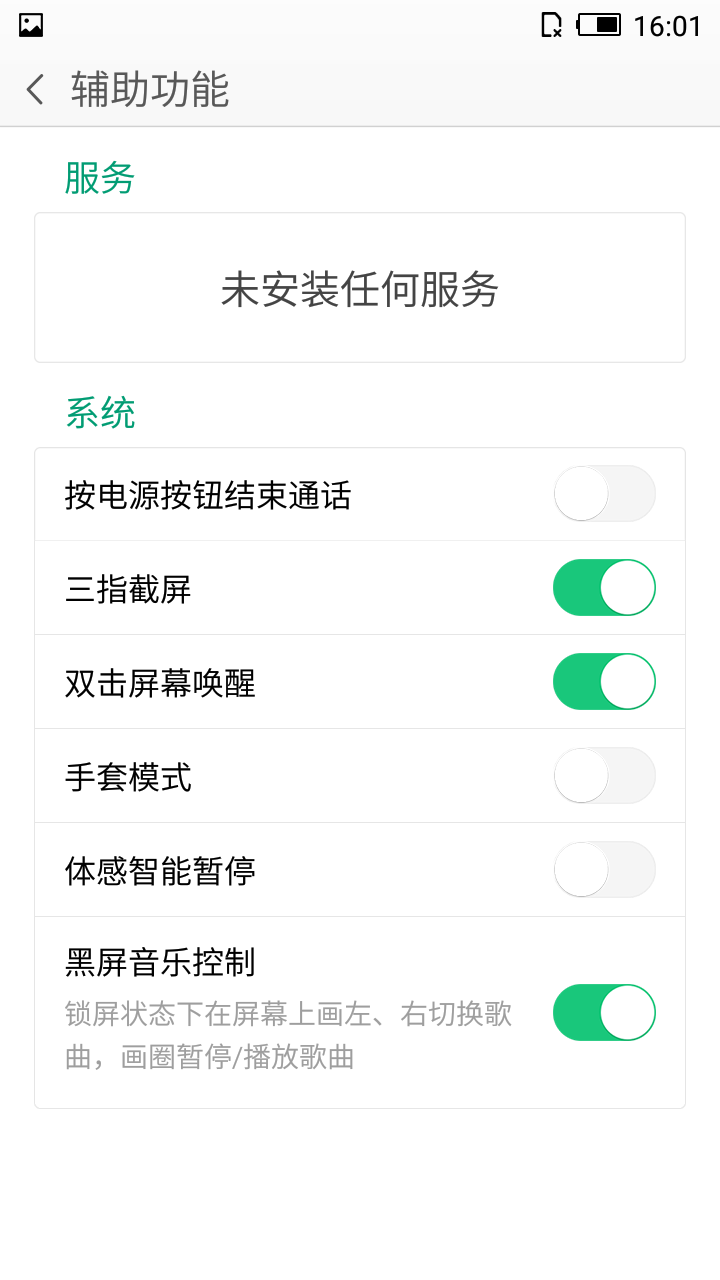This screenshot has height=1280, width=720.
Task: Enable 按电源按钮结束通话 toggle
Action: point(604,494)
